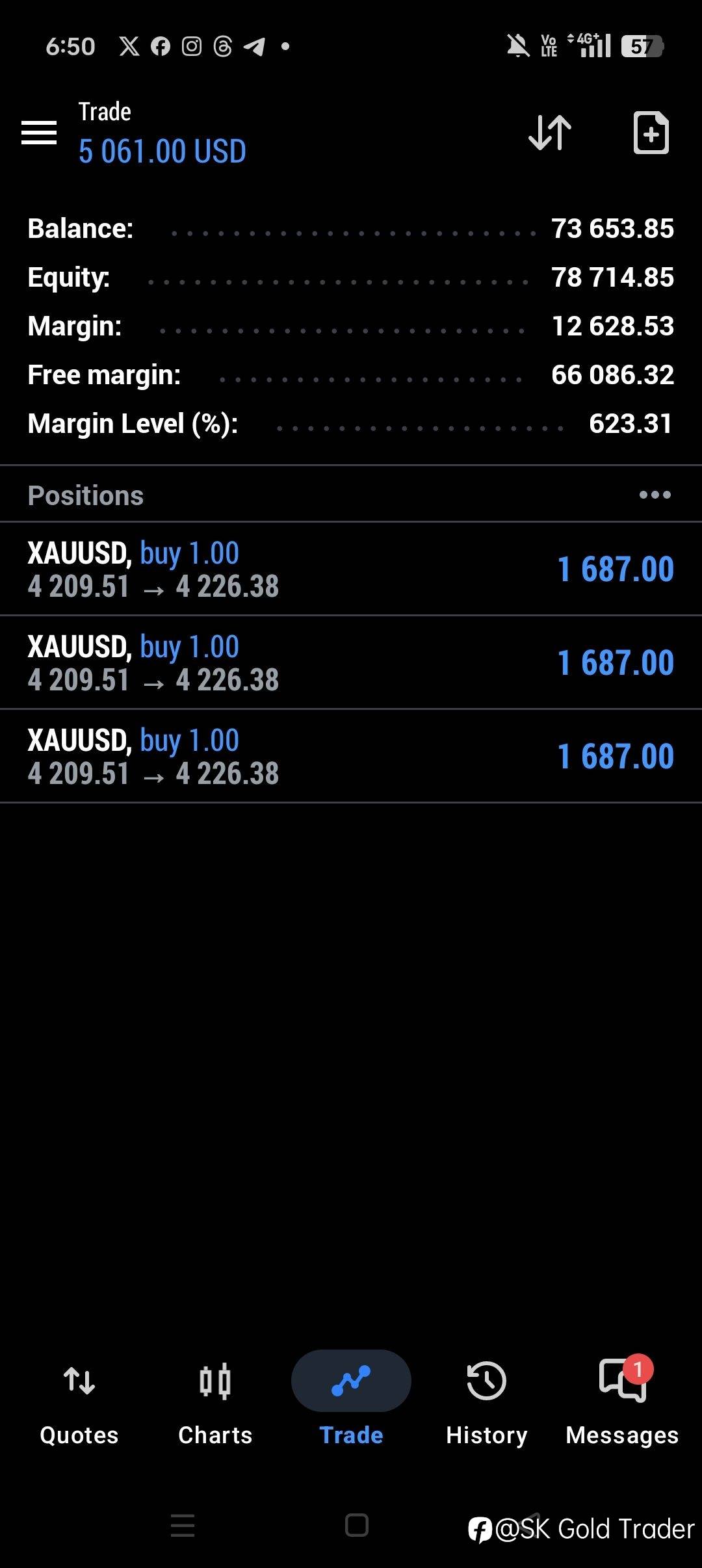702x1568 pixels.
Task: Open the Positions three-dot menu
Action: coord(655,495)
